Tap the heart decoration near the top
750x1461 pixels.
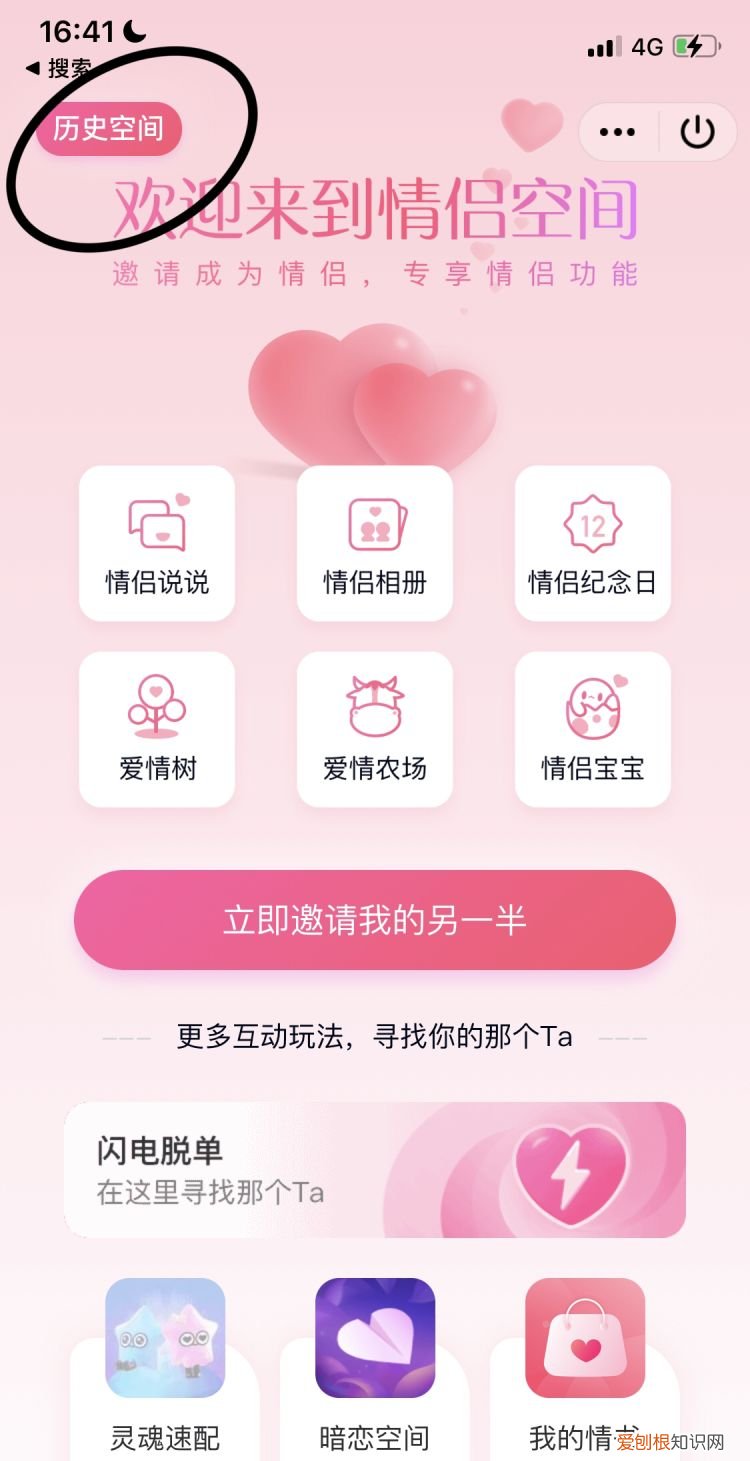click(x=531, y=125)
